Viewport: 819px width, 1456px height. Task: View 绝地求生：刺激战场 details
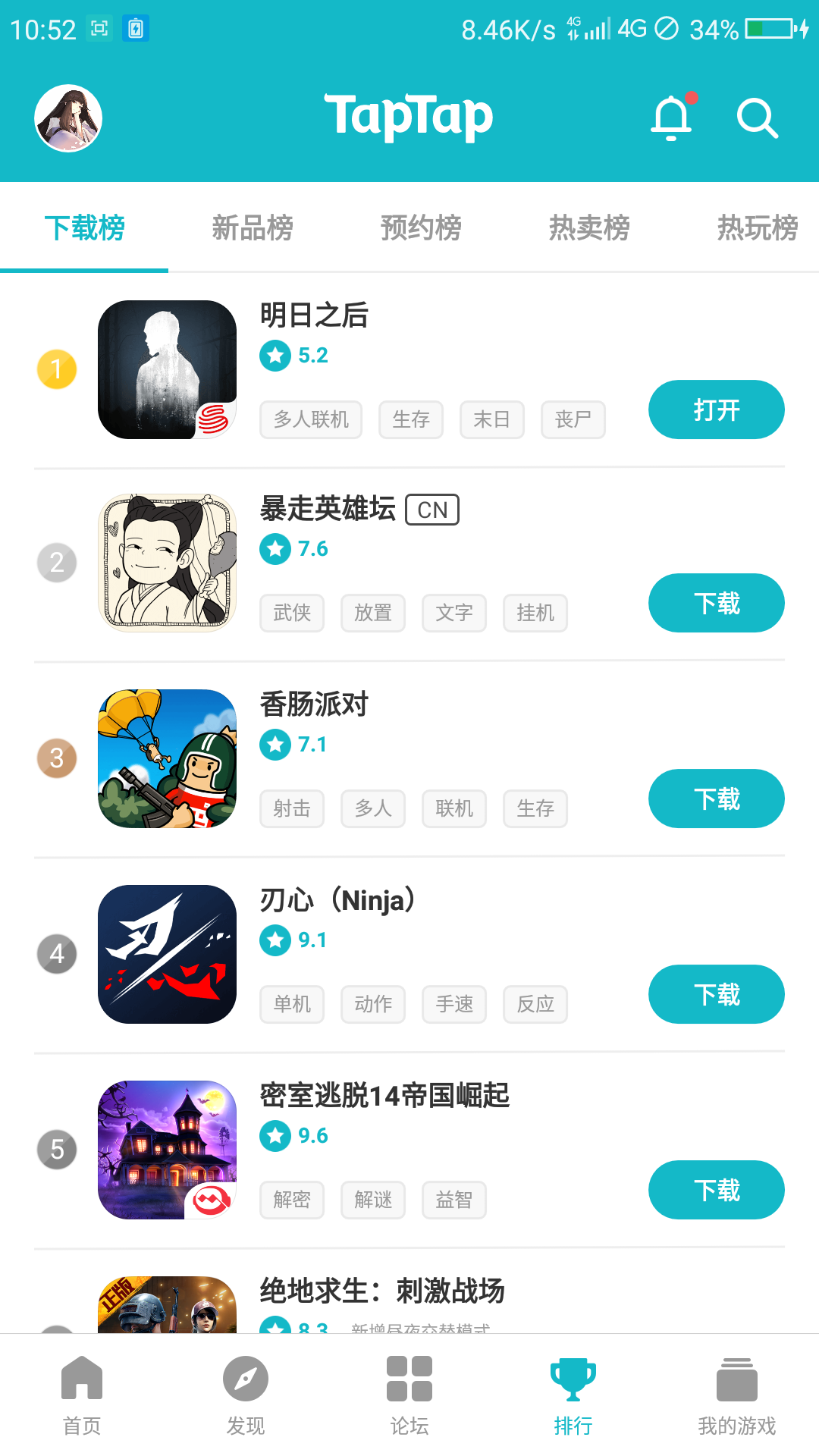(x=382, y=1291)
